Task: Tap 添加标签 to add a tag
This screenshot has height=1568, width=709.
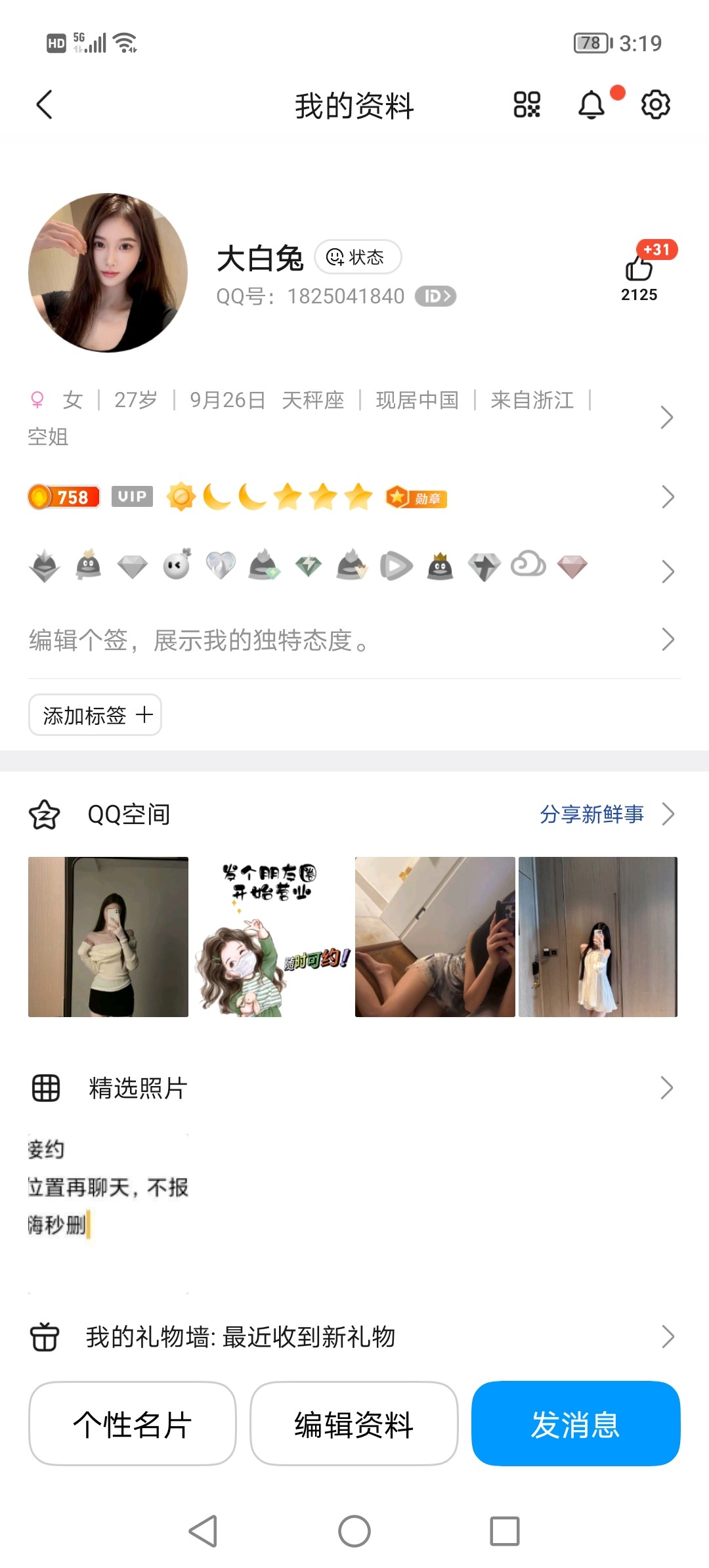Action: 95,715
